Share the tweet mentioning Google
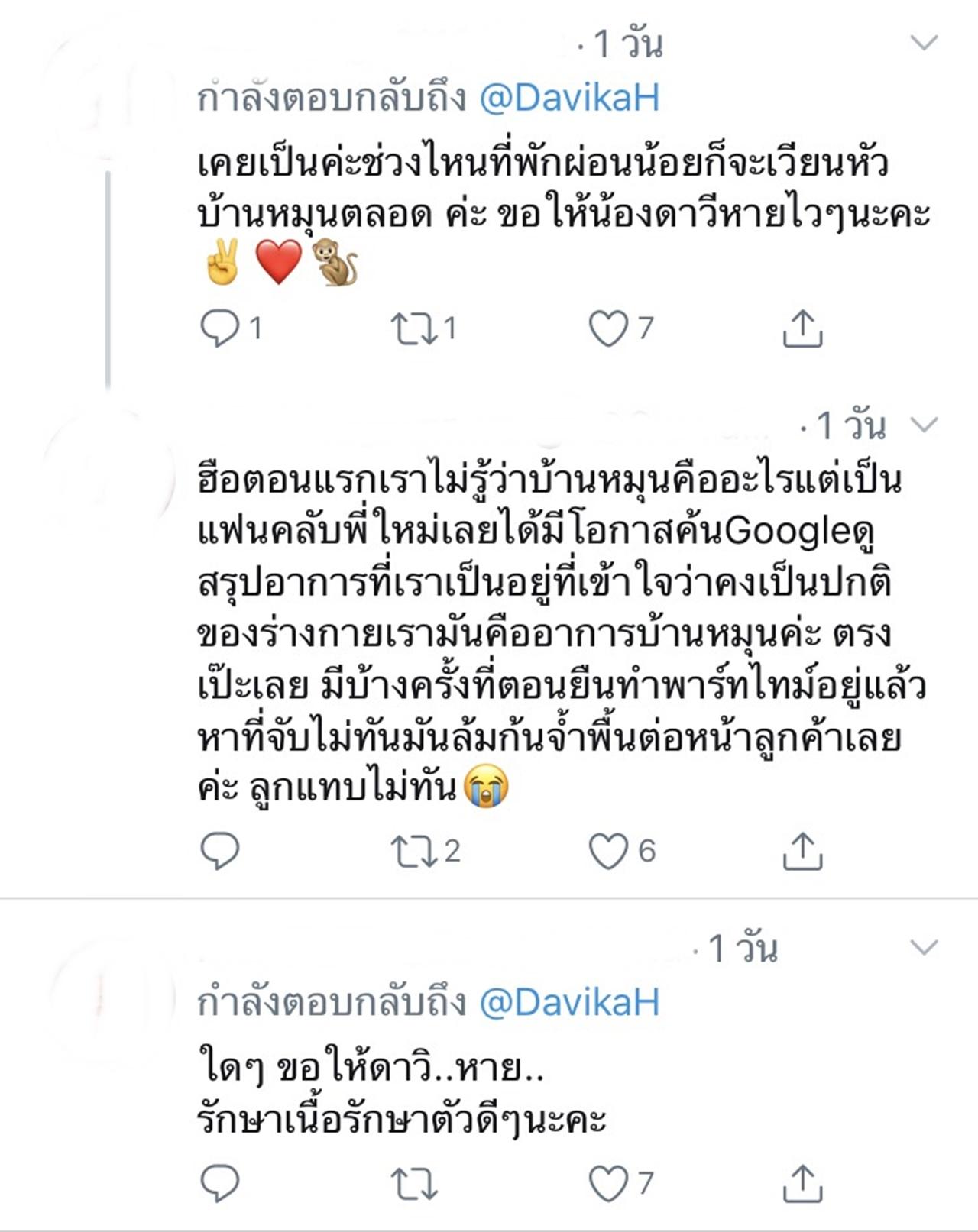This screenshot has height=1232, width=978. (x=802, y=851)
